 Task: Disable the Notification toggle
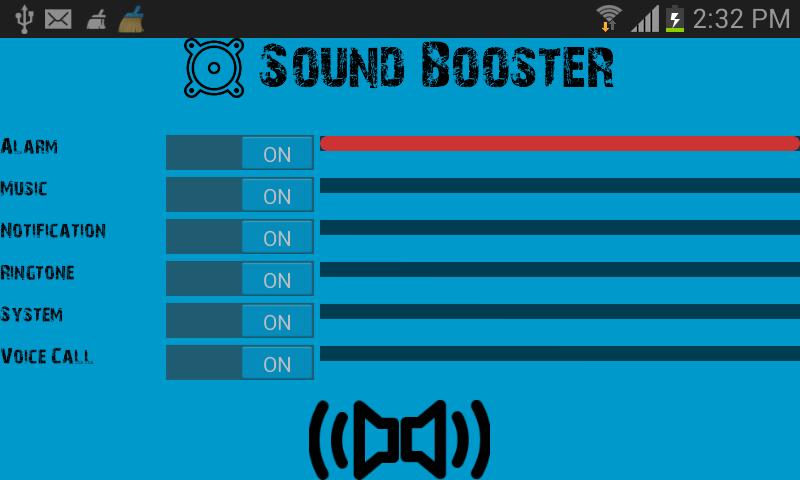pyautogui.click(x=240, y=237)
